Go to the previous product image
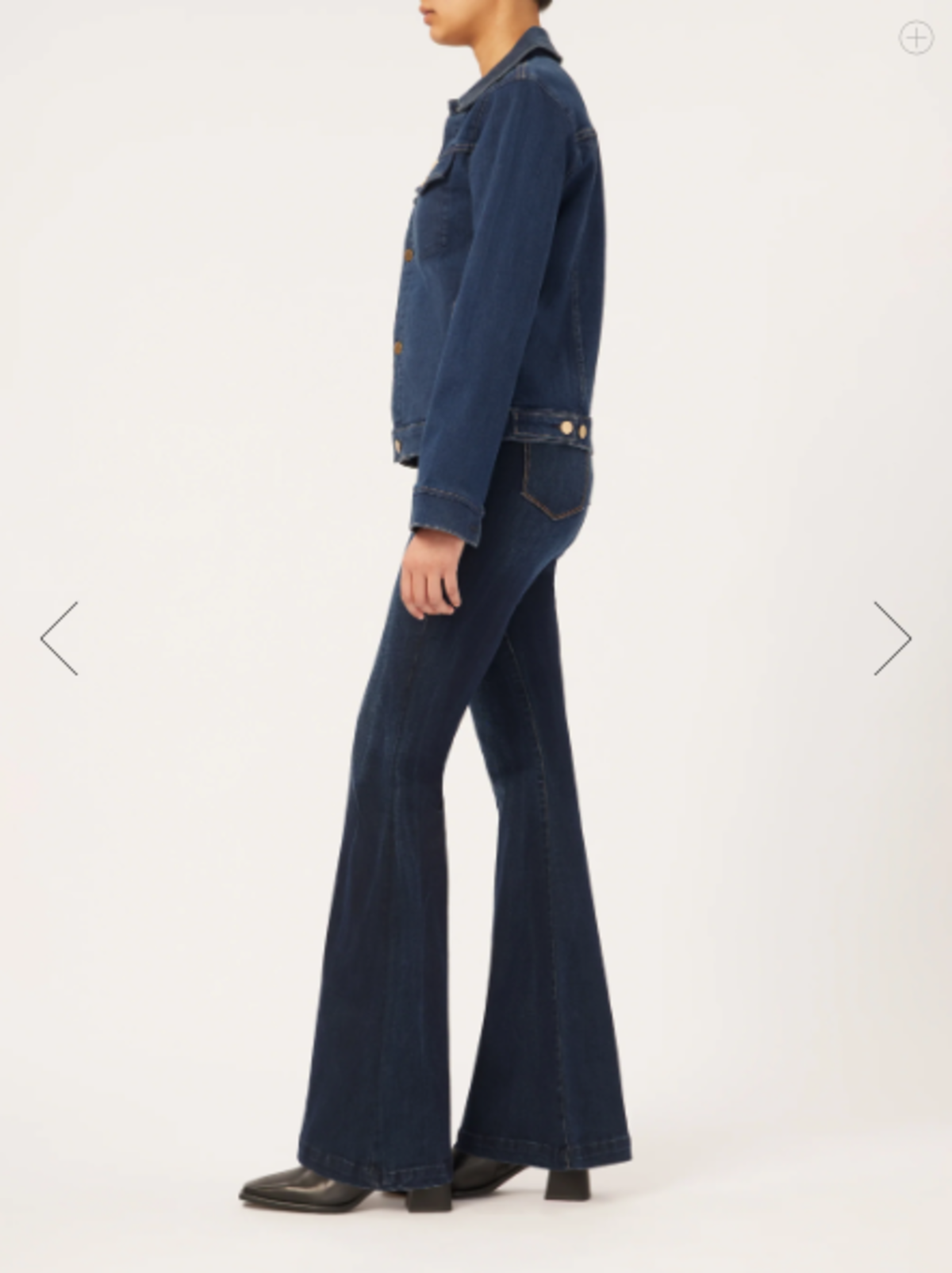The image size is (952, 1273). pos(59,638)
